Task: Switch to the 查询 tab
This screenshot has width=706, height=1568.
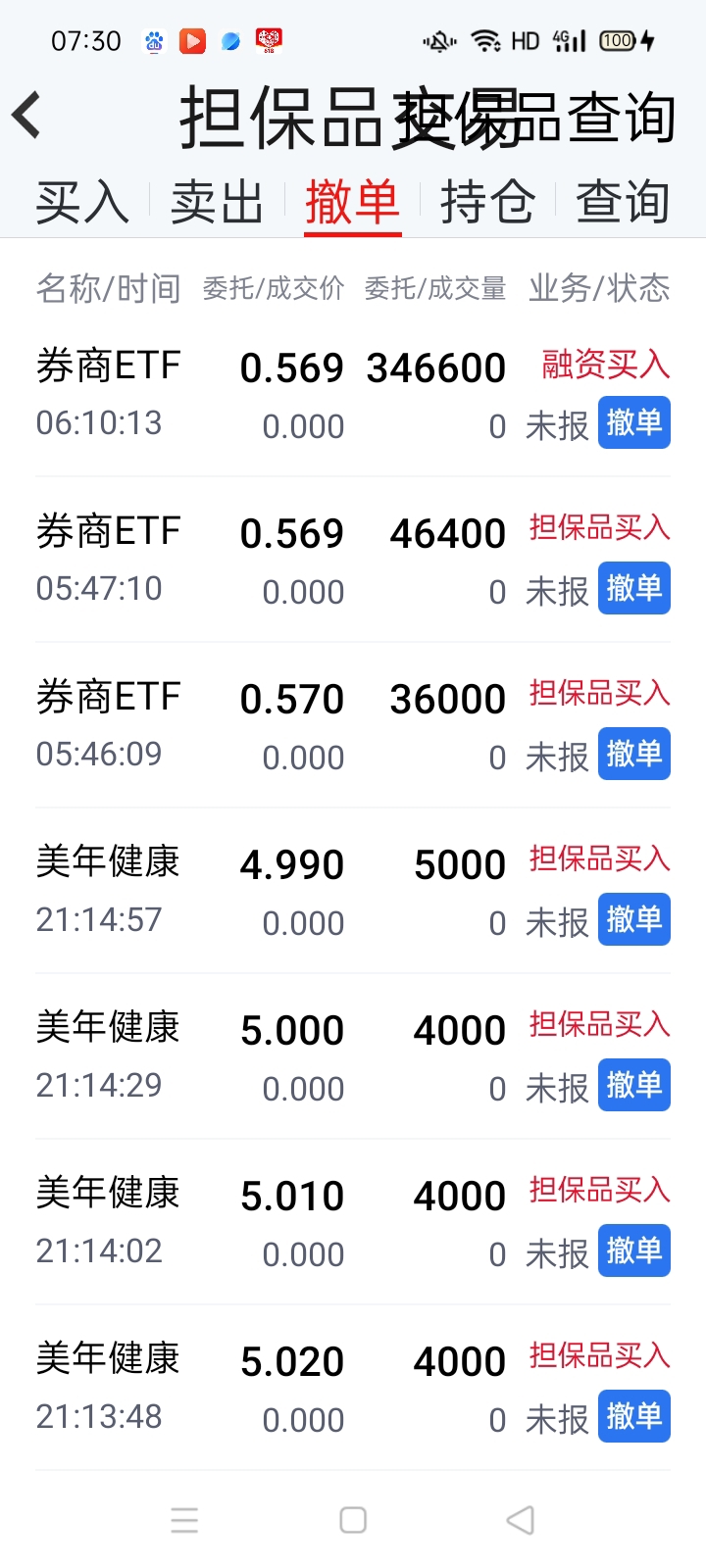Action: coord(623,203)
